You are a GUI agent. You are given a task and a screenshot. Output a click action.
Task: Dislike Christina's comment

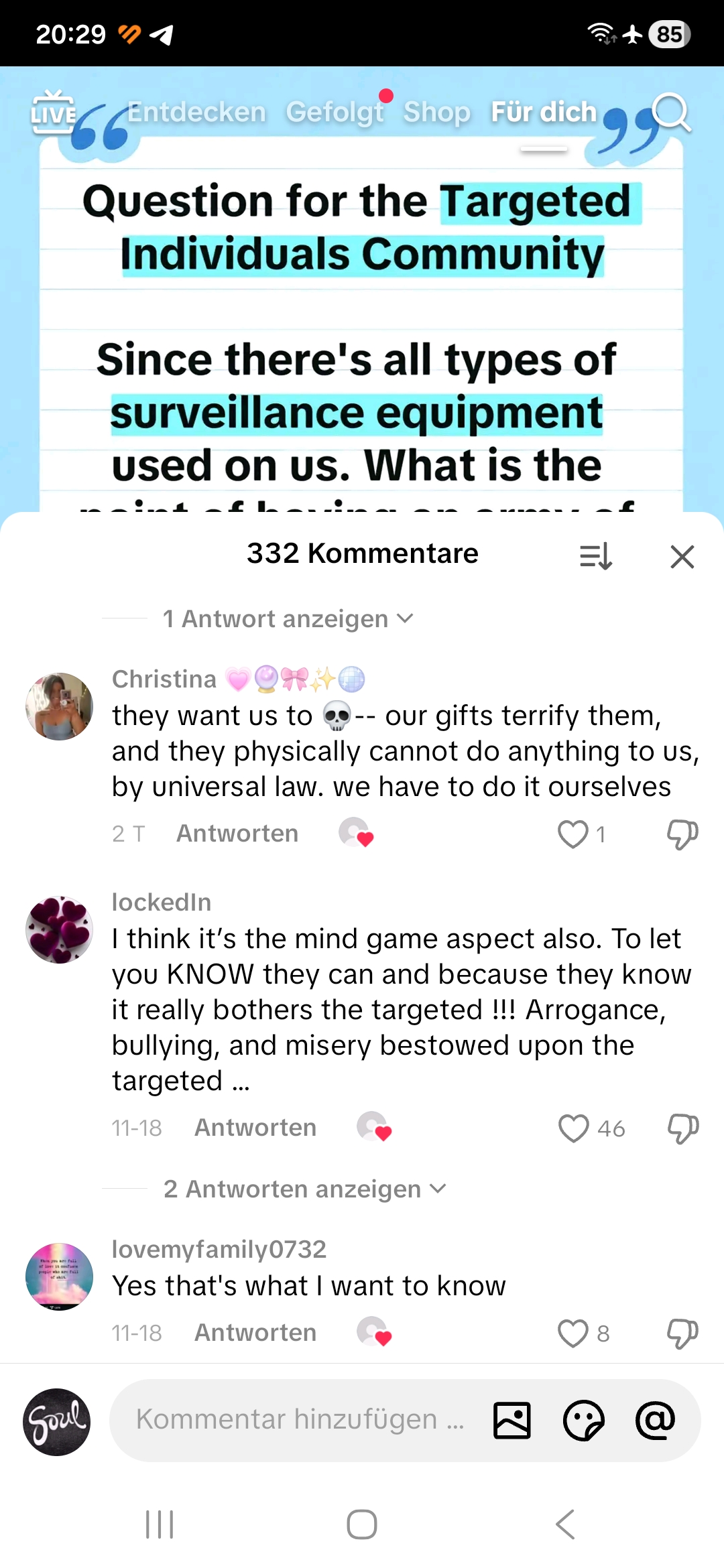(682, 834)
